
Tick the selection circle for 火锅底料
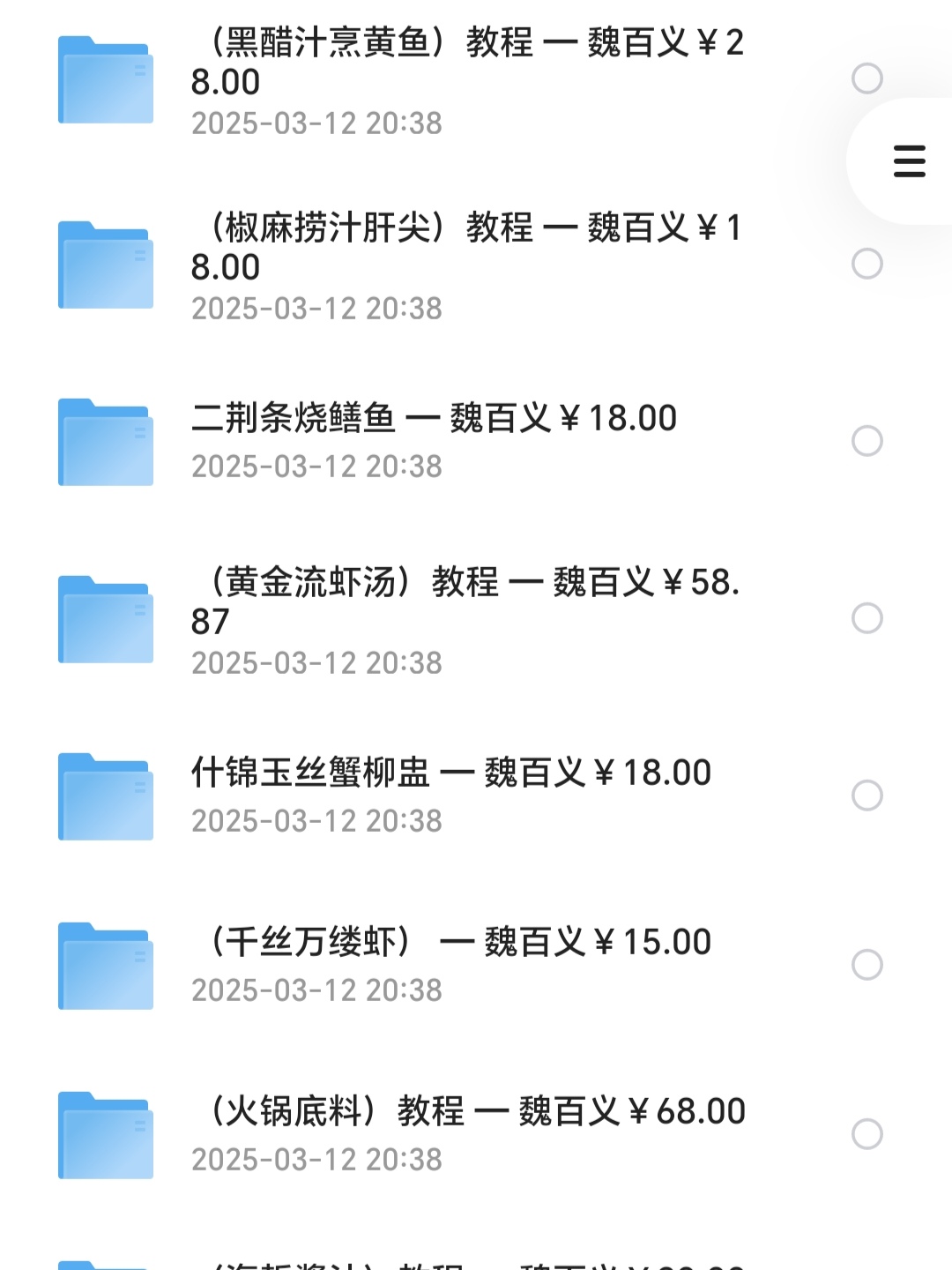[x=867, y=1134]
